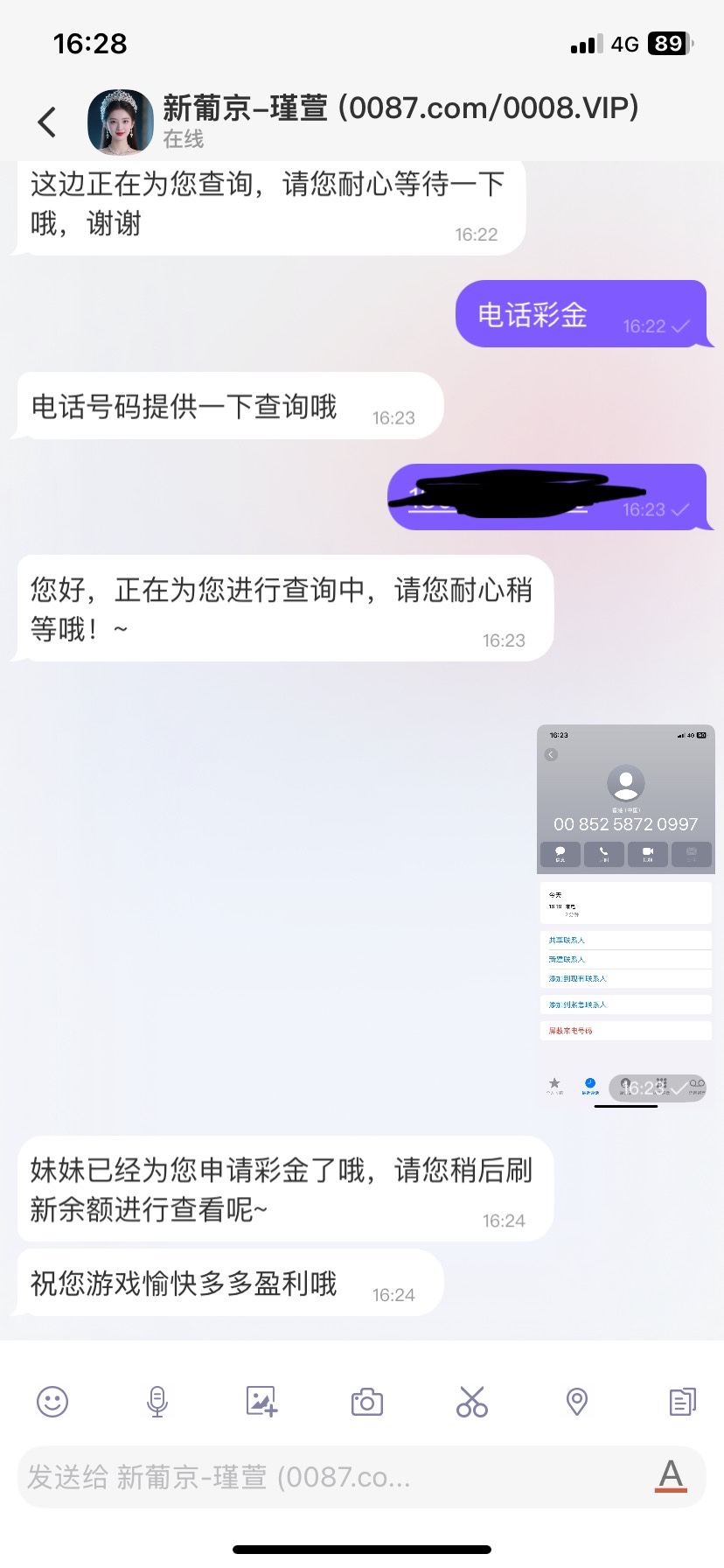The image size is (724, 1568).
Task: Open the quick replies document icon
Action: tap(682, 1402)
